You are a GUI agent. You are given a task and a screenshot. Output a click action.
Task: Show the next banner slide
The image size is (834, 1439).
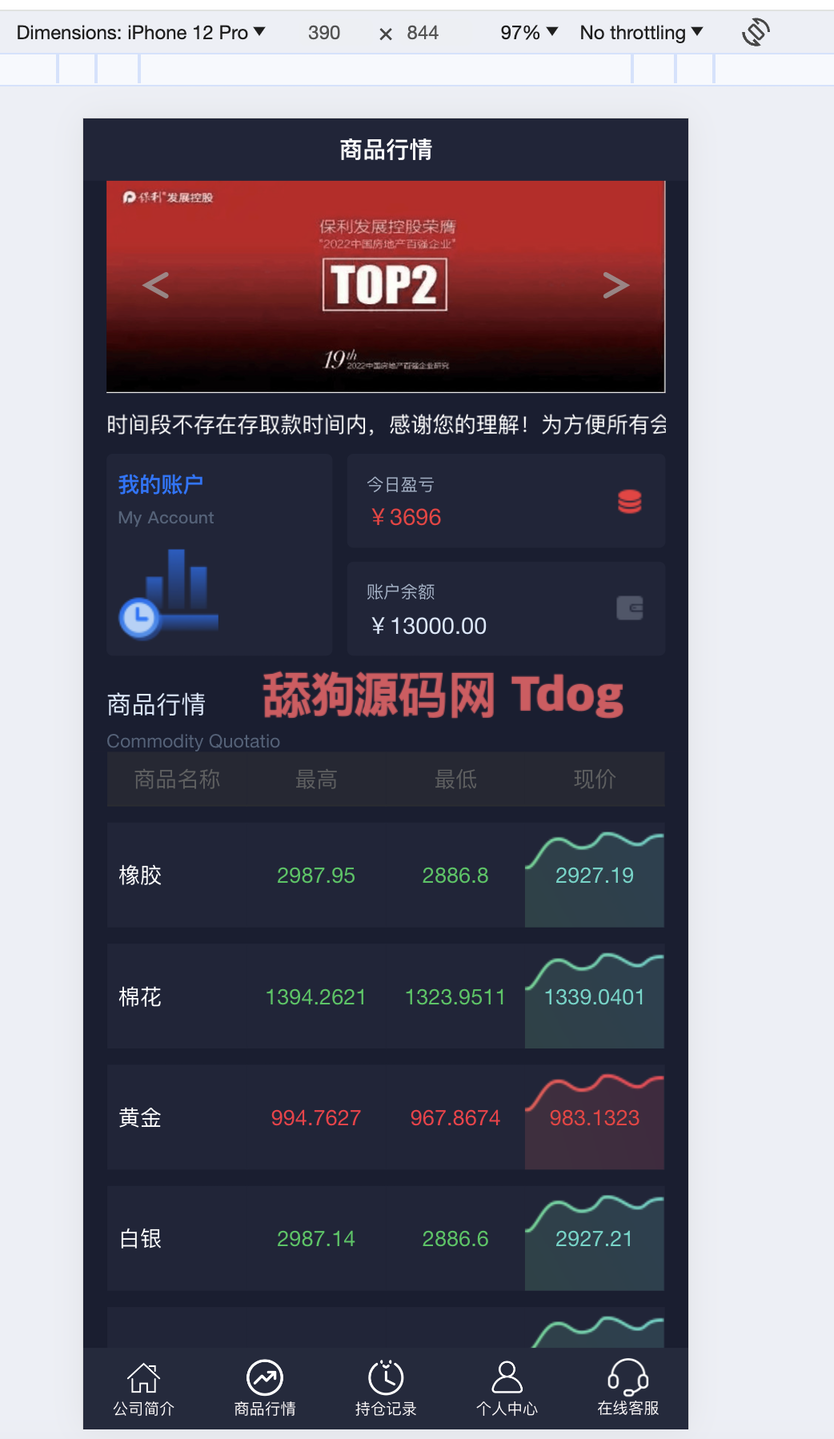(616, 286)
